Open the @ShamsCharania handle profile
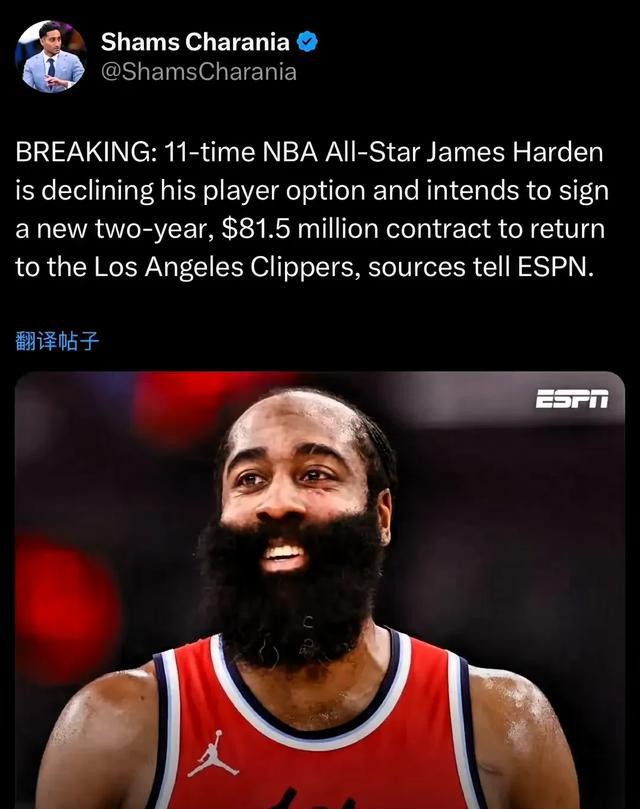Viewport: 640px width, 809px height. (x=198, y=73)
